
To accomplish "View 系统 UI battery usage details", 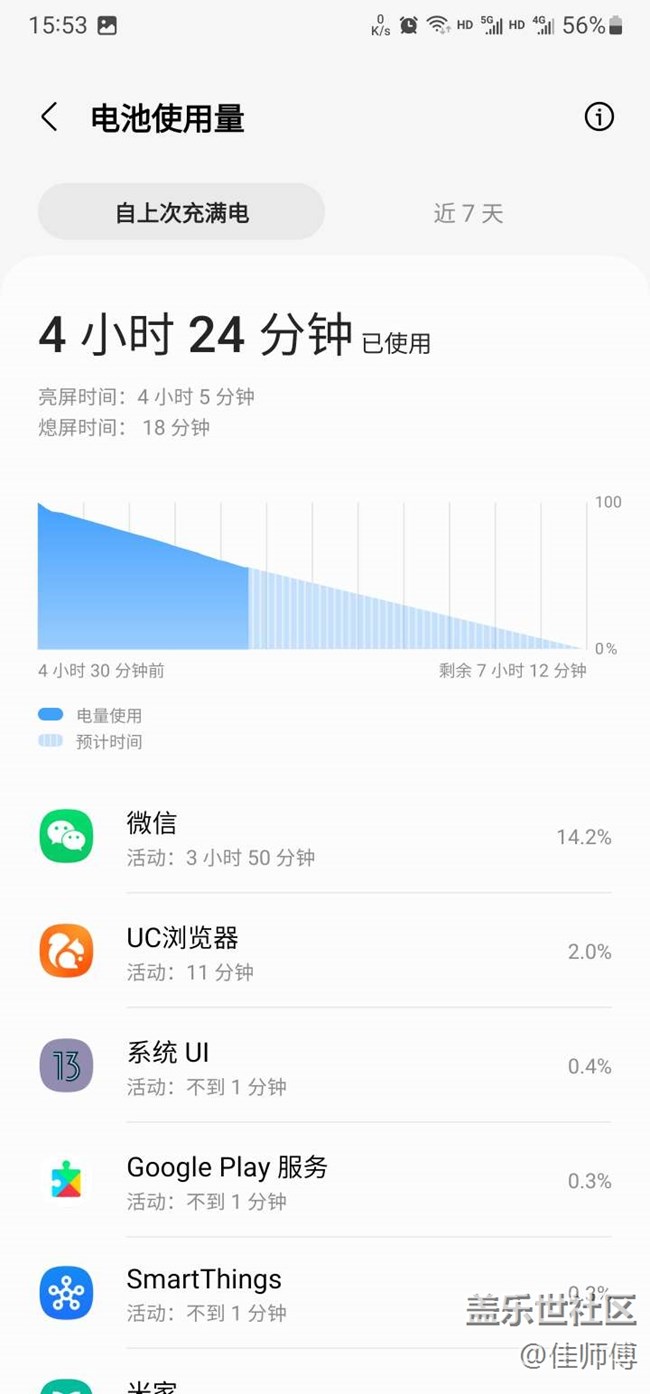I will 325,1066.
